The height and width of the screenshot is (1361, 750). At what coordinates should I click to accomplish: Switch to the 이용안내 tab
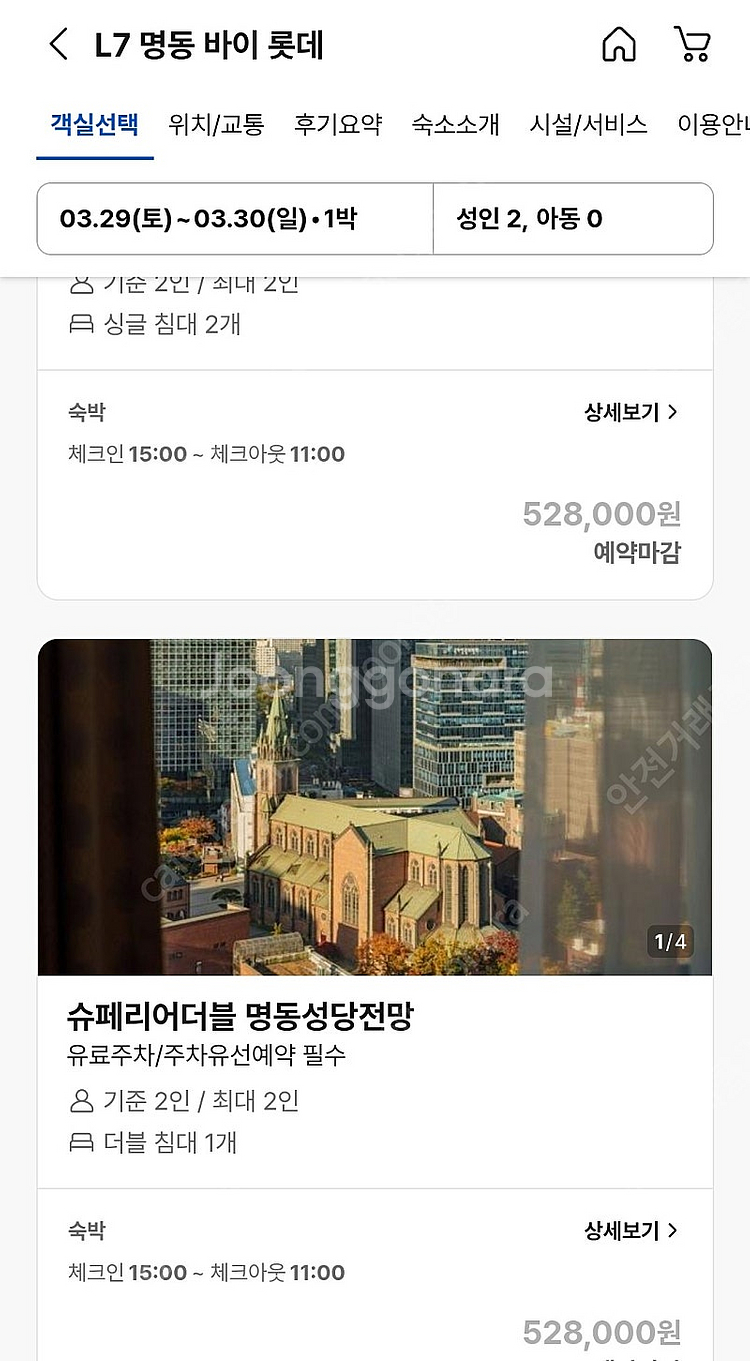(713, 125)
